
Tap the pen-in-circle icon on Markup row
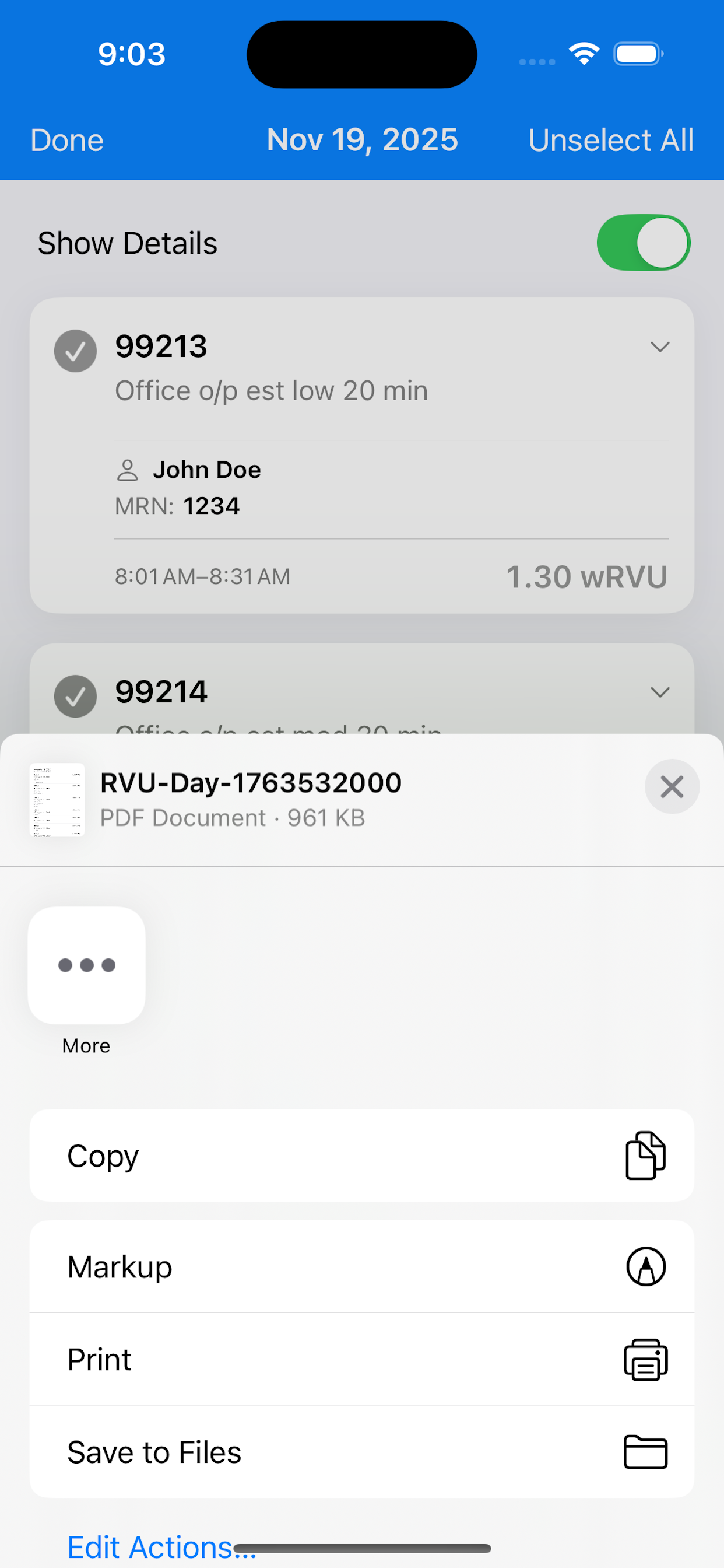646,1266
